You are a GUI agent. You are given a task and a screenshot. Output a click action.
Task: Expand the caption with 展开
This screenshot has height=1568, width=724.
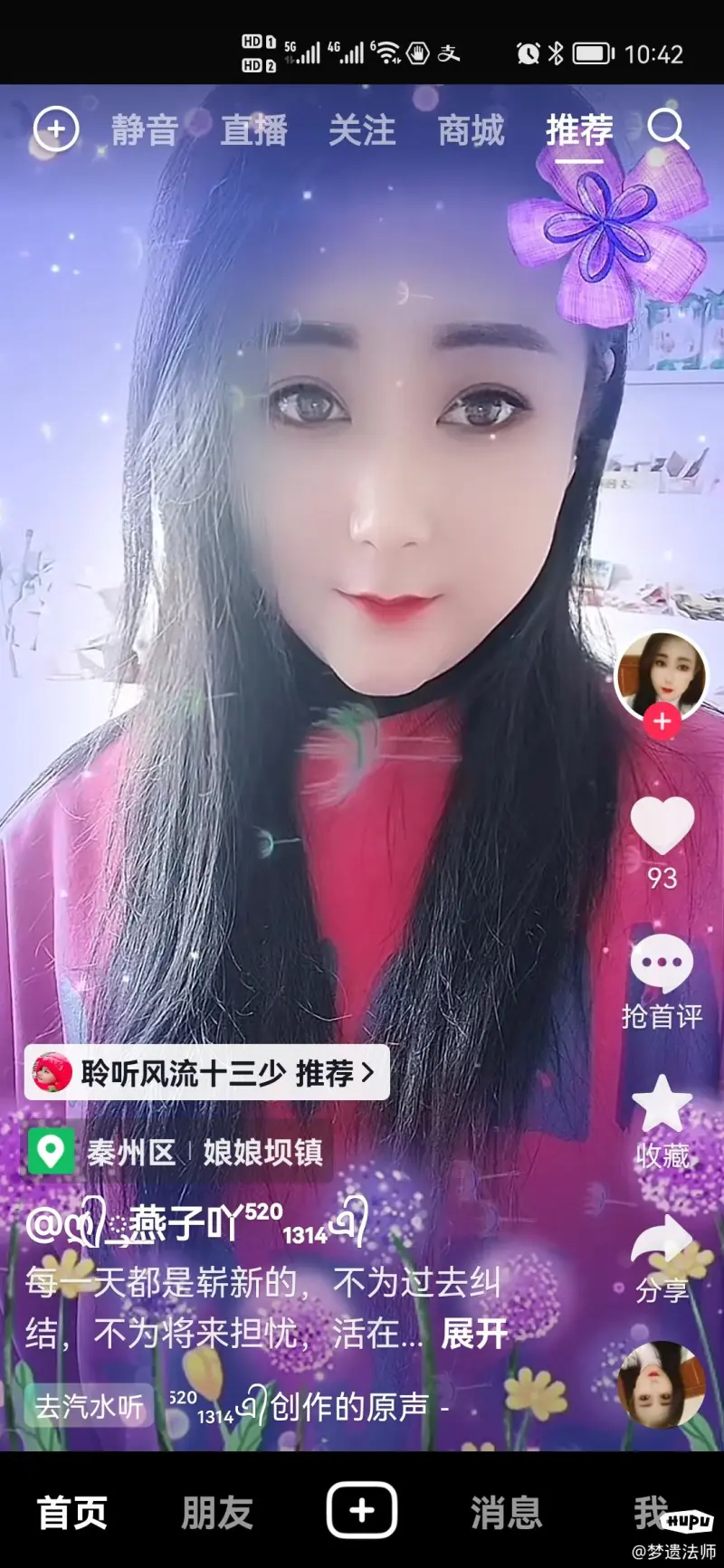[474, 1334]
